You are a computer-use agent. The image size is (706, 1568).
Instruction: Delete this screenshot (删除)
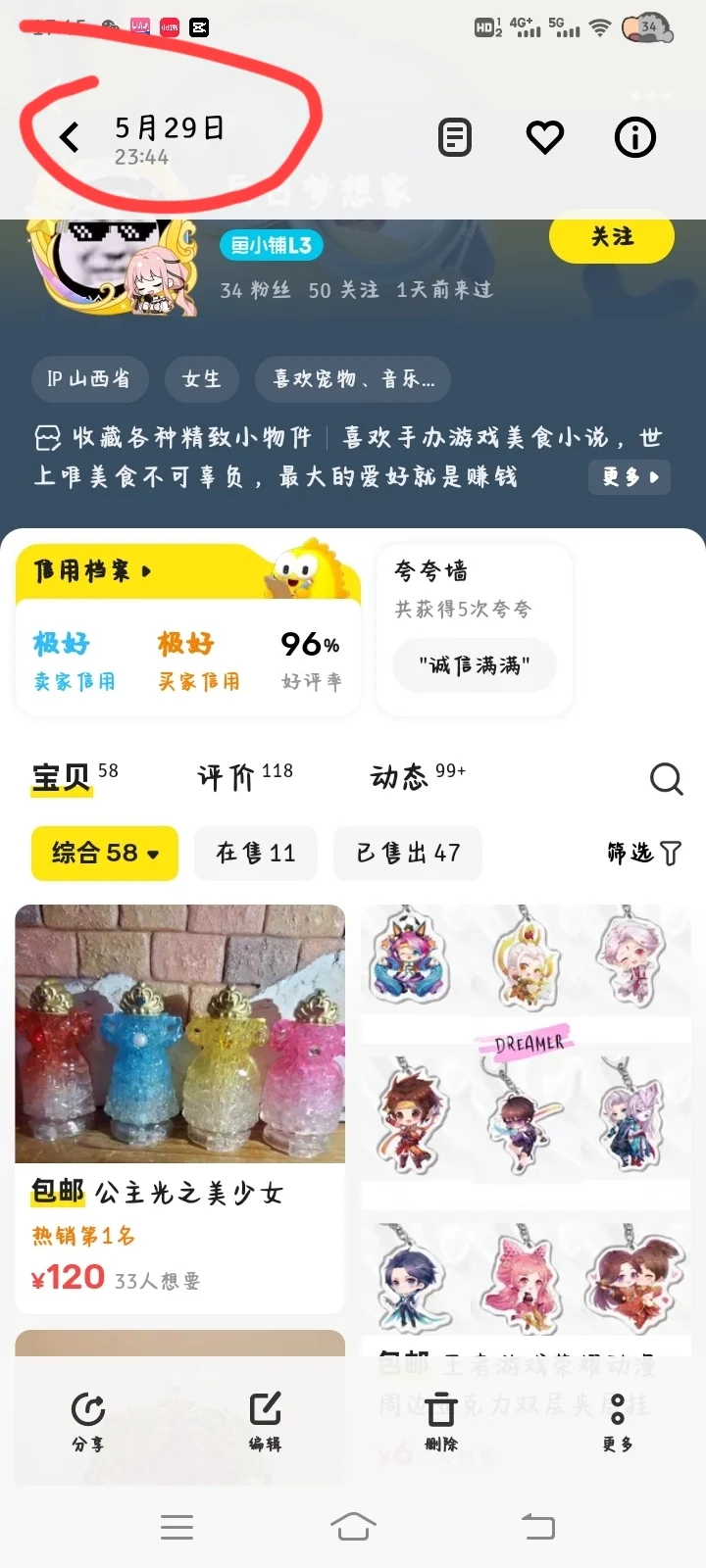441,1421
